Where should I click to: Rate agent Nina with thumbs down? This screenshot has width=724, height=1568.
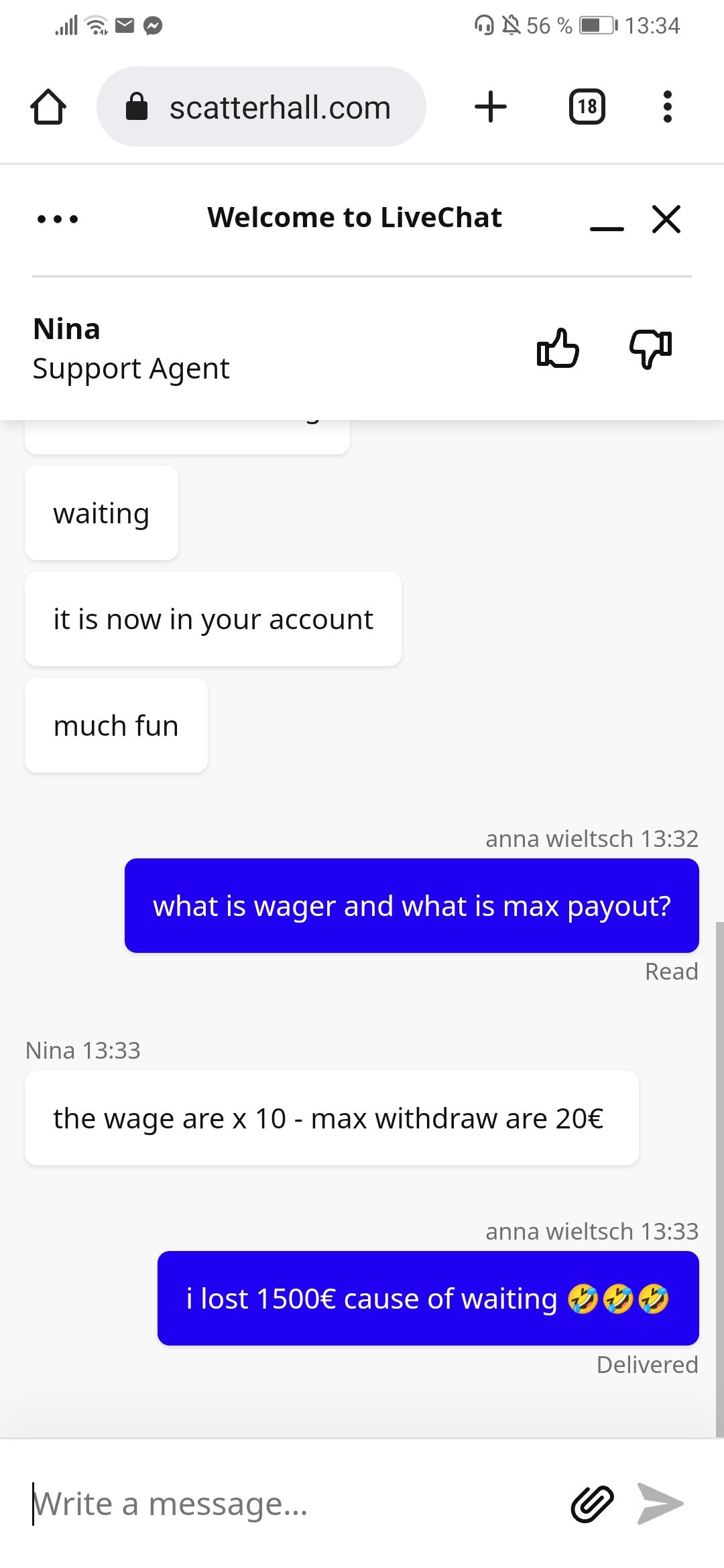pos(650,348)
